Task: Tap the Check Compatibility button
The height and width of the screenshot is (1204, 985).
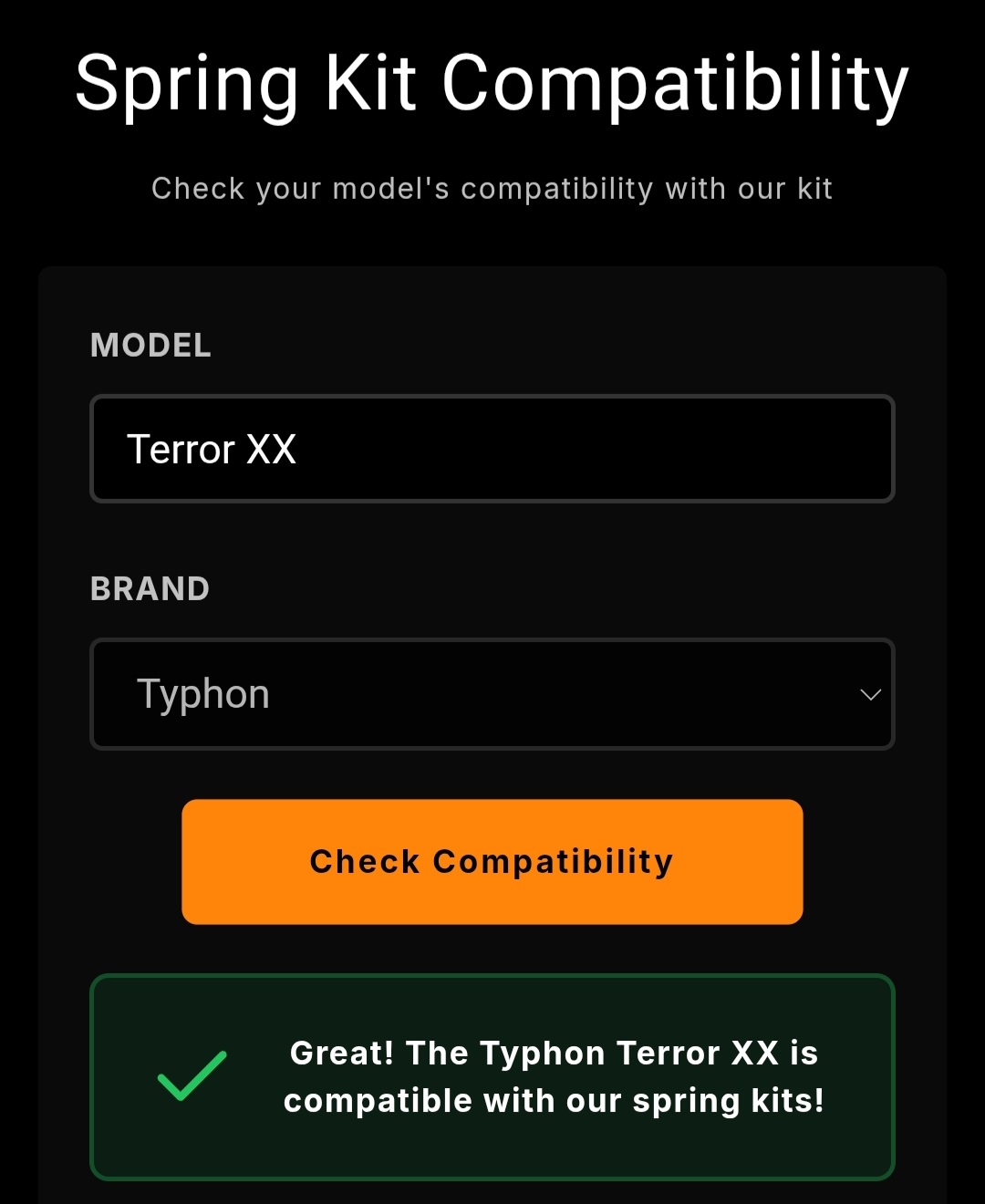Action: pyautogui.click(x=493, y=862)
